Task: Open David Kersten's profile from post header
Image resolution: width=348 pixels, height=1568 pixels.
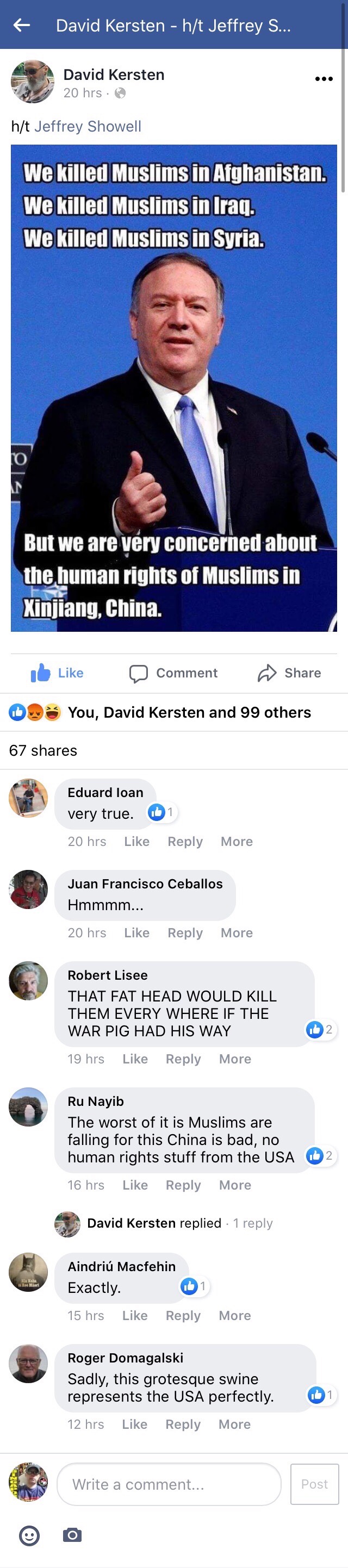Action: [x=114, y=75]
